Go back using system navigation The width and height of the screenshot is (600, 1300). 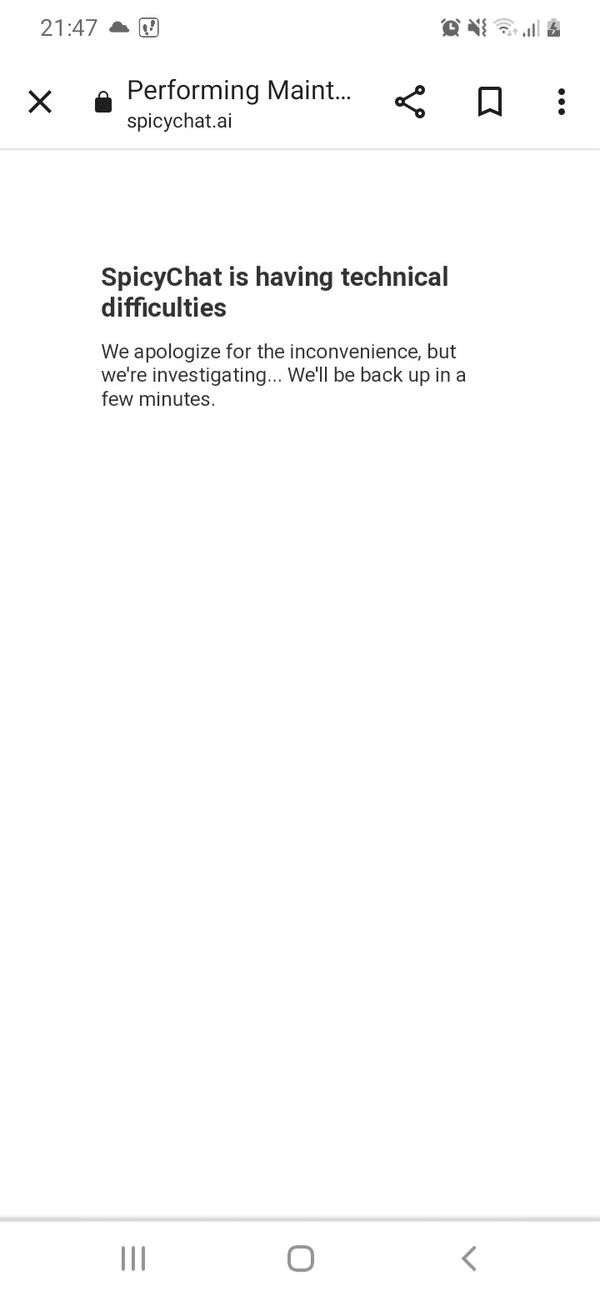(468, 1258)
